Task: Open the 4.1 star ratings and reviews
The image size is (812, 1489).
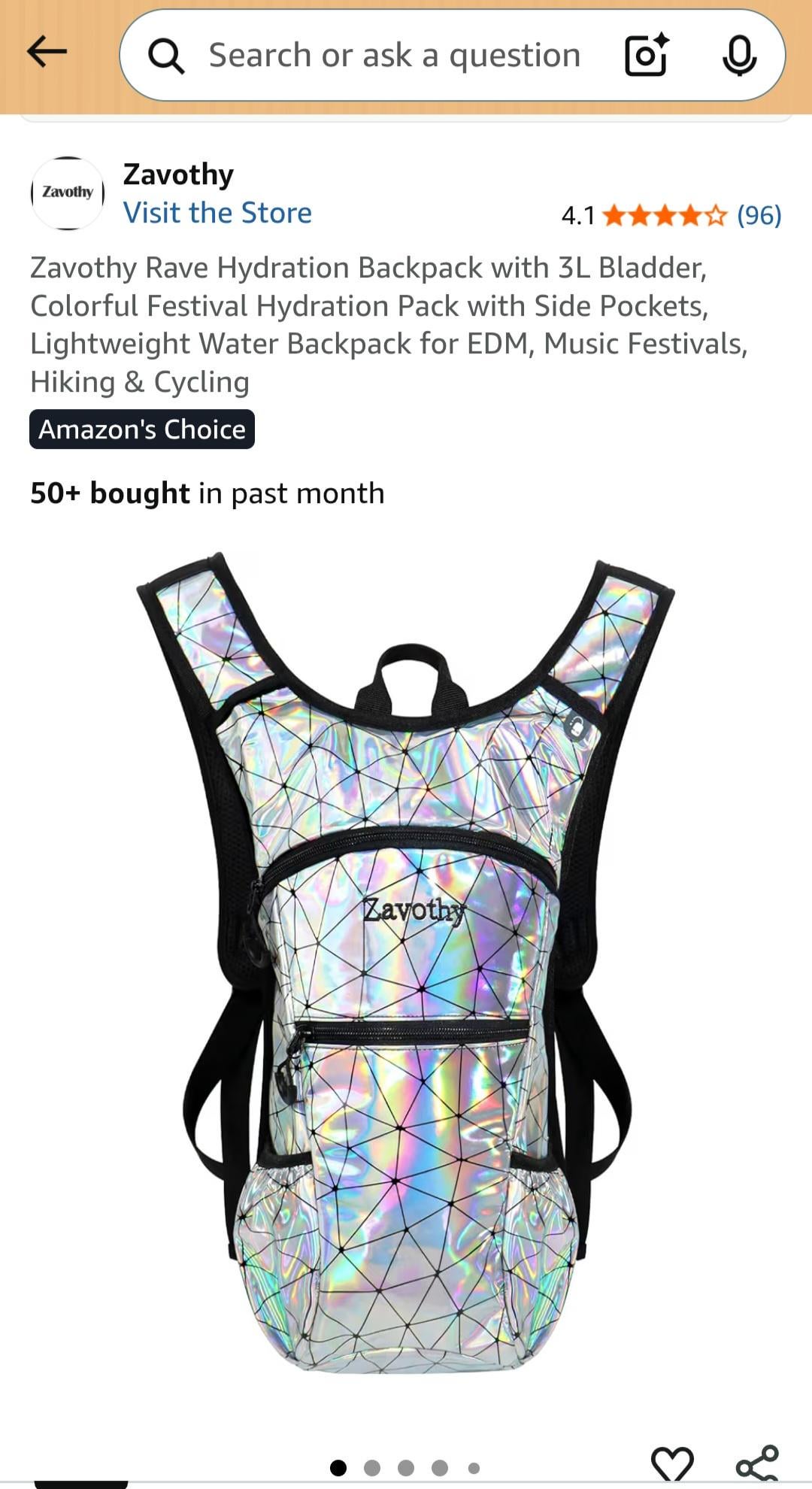Action: (x=671, y=216)
